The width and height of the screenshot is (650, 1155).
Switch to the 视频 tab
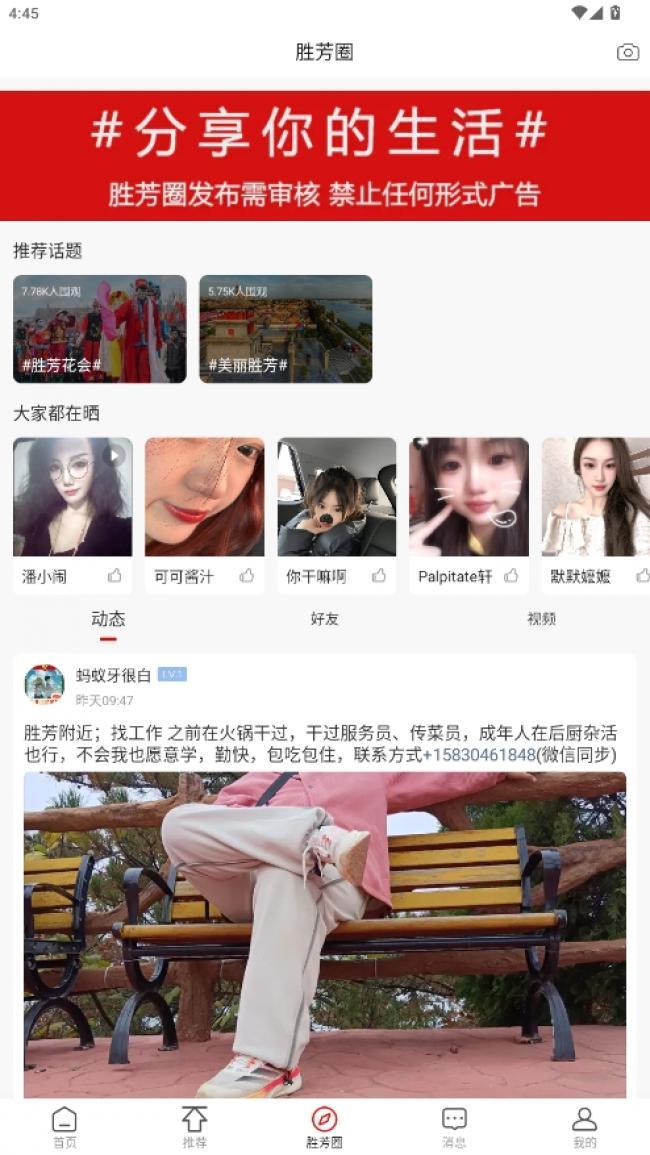tap(541, 619)
